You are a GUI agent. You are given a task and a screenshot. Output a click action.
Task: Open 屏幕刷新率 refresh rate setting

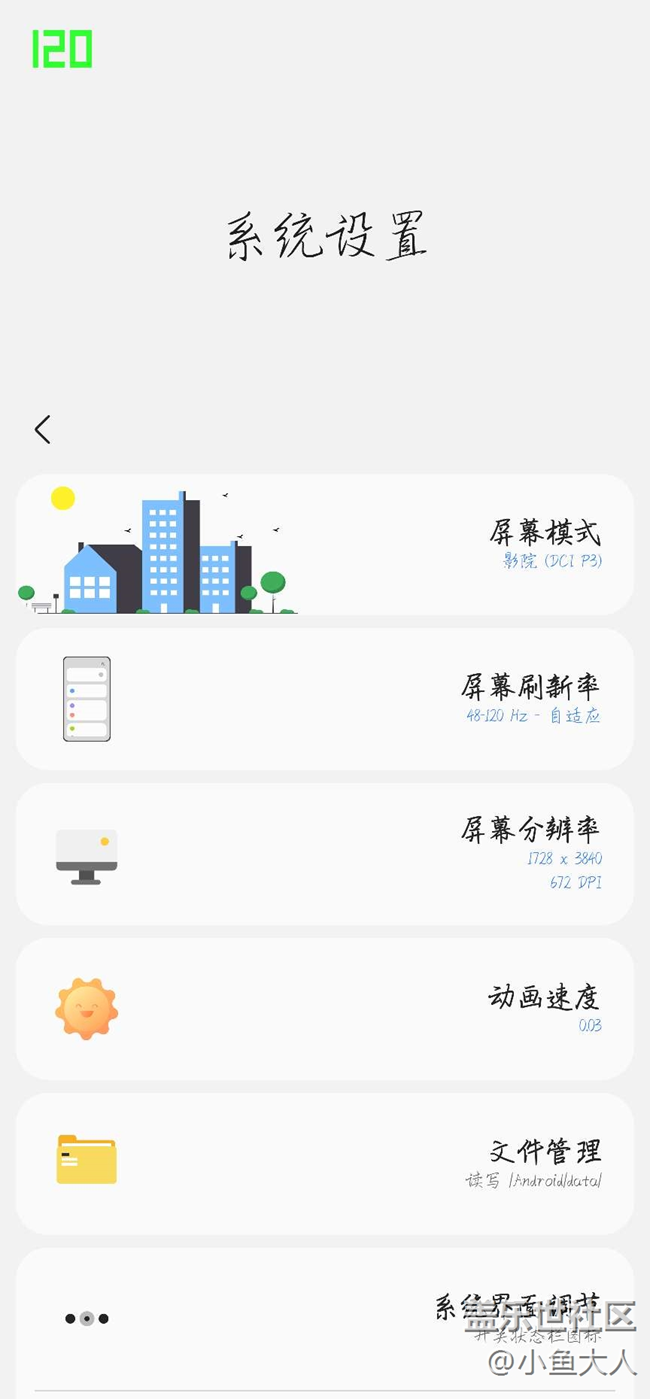coord(324,699)
